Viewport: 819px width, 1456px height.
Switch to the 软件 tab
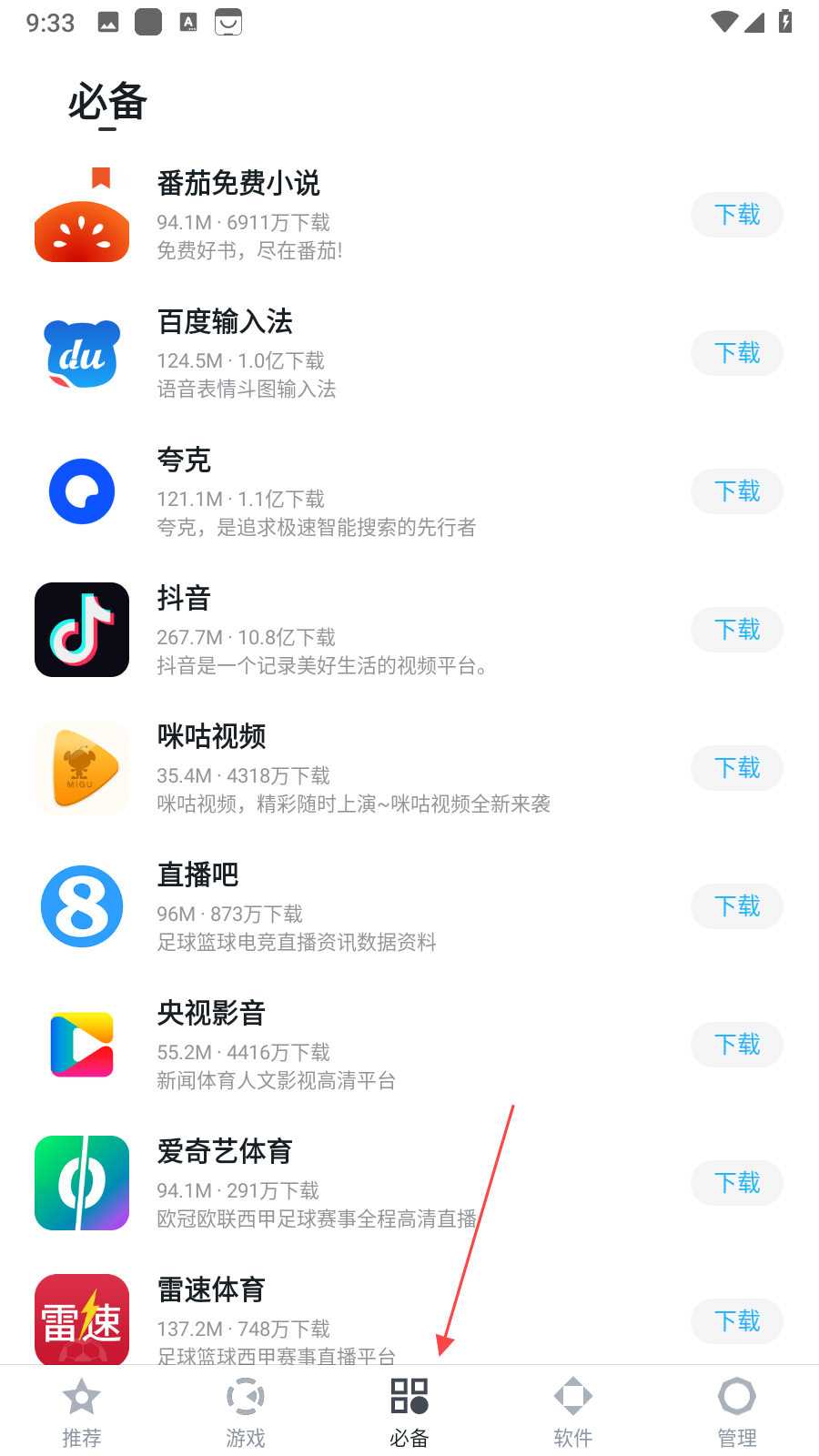pyautogui.click(x=573, y=1410)
